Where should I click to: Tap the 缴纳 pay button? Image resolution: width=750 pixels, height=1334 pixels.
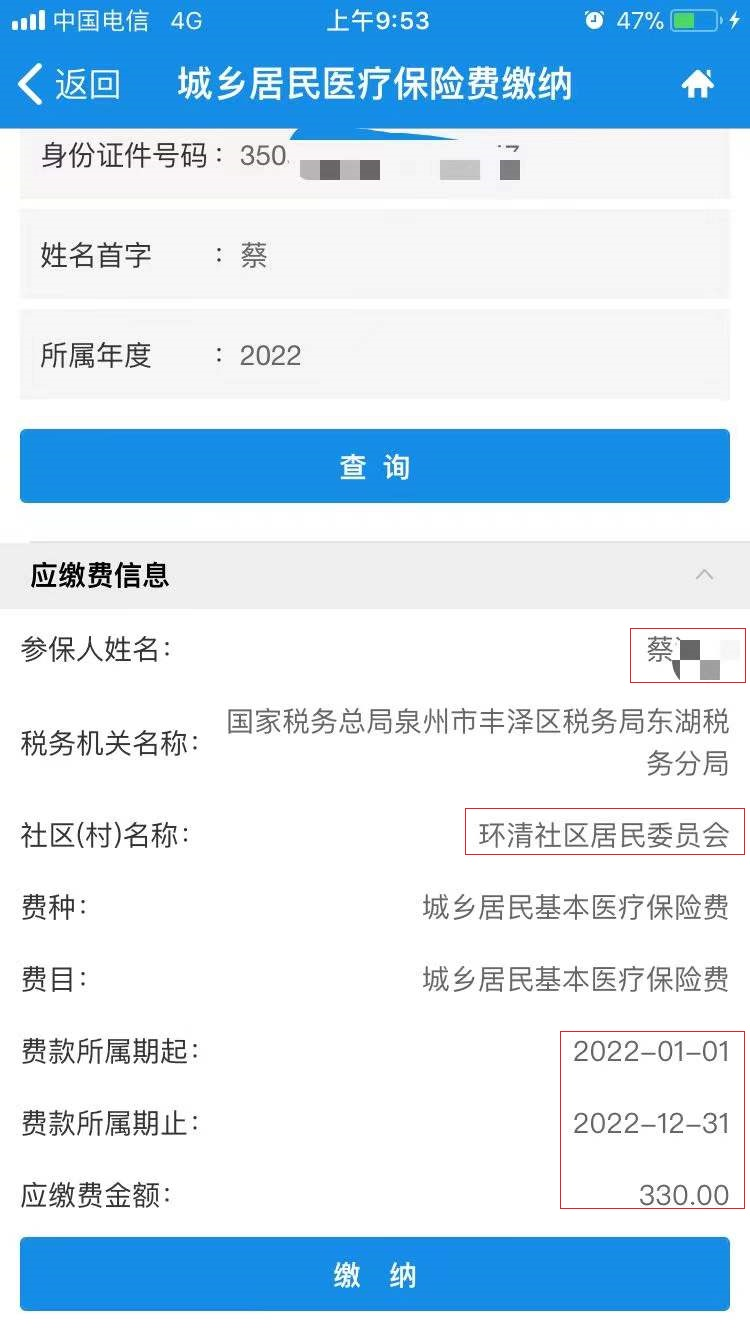tap(375, 1274)
